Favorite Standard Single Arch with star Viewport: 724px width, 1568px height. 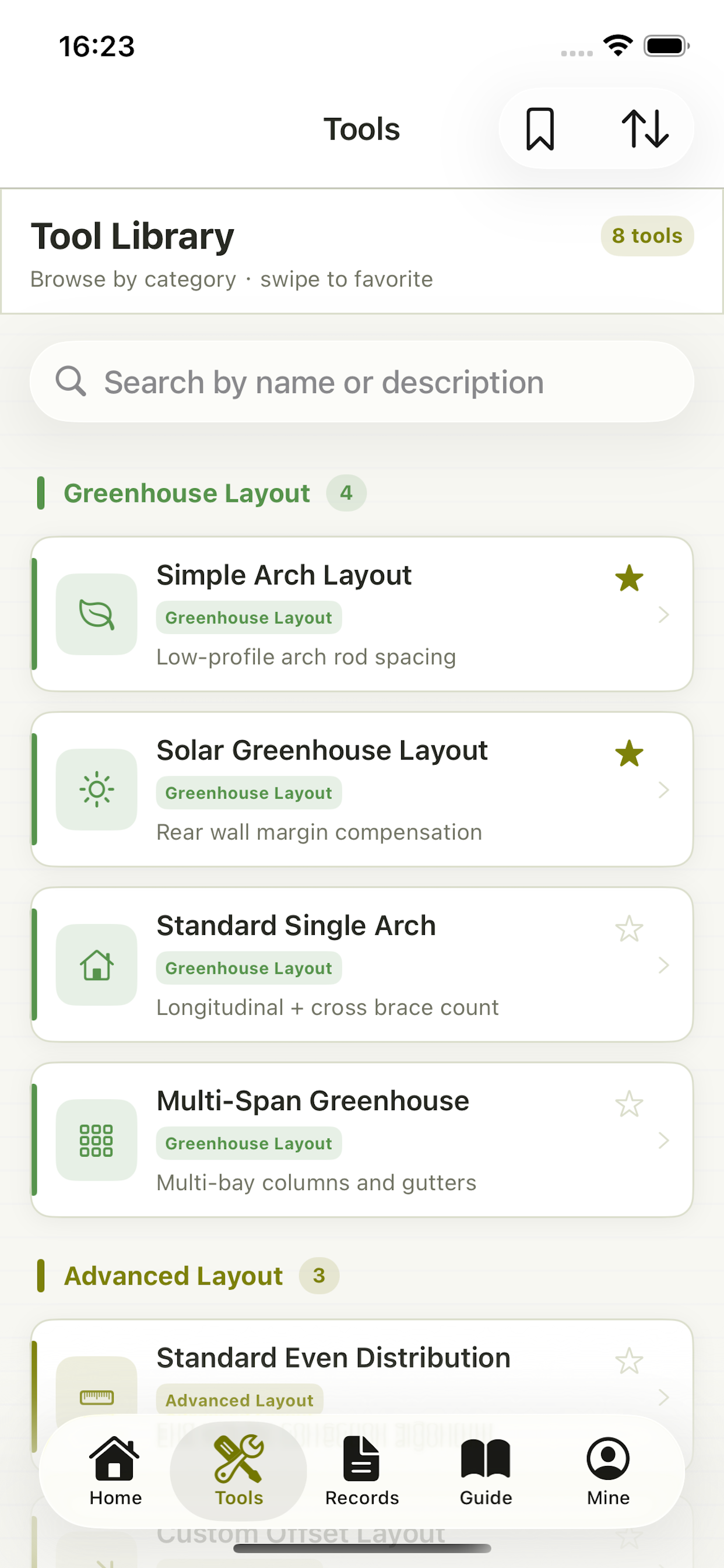(x=629, y=929)
